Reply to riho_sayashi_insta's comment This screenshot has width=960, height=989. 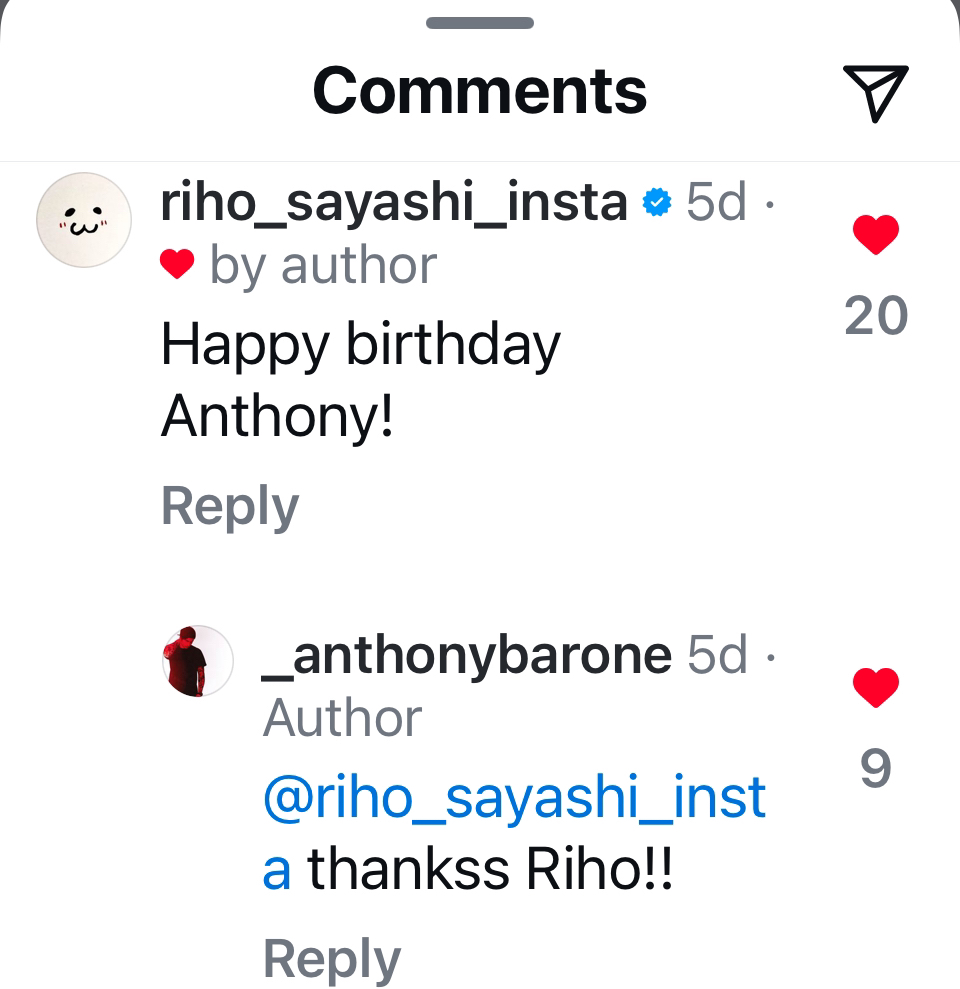coord(229,506)
